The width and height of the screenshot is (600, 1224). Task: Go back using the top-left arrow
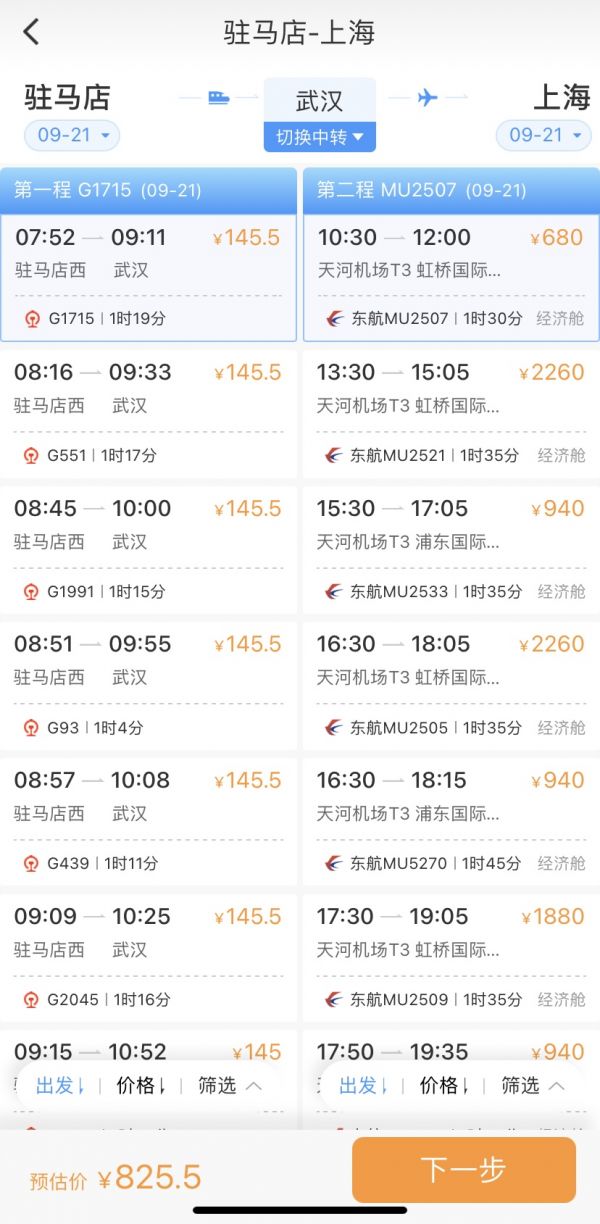[32, 32]
